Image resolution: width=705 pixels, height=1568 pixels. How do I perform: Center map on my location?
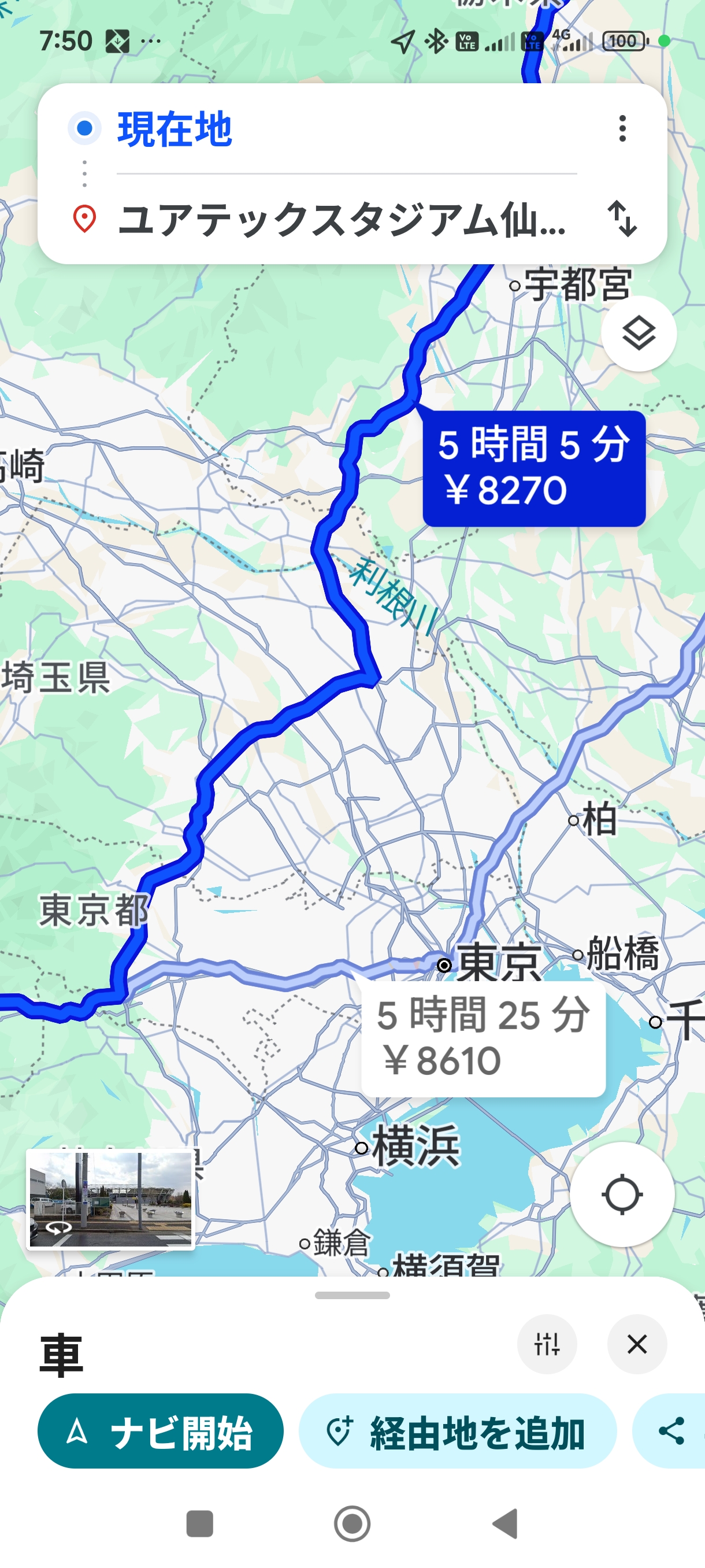click(622, 1195)
